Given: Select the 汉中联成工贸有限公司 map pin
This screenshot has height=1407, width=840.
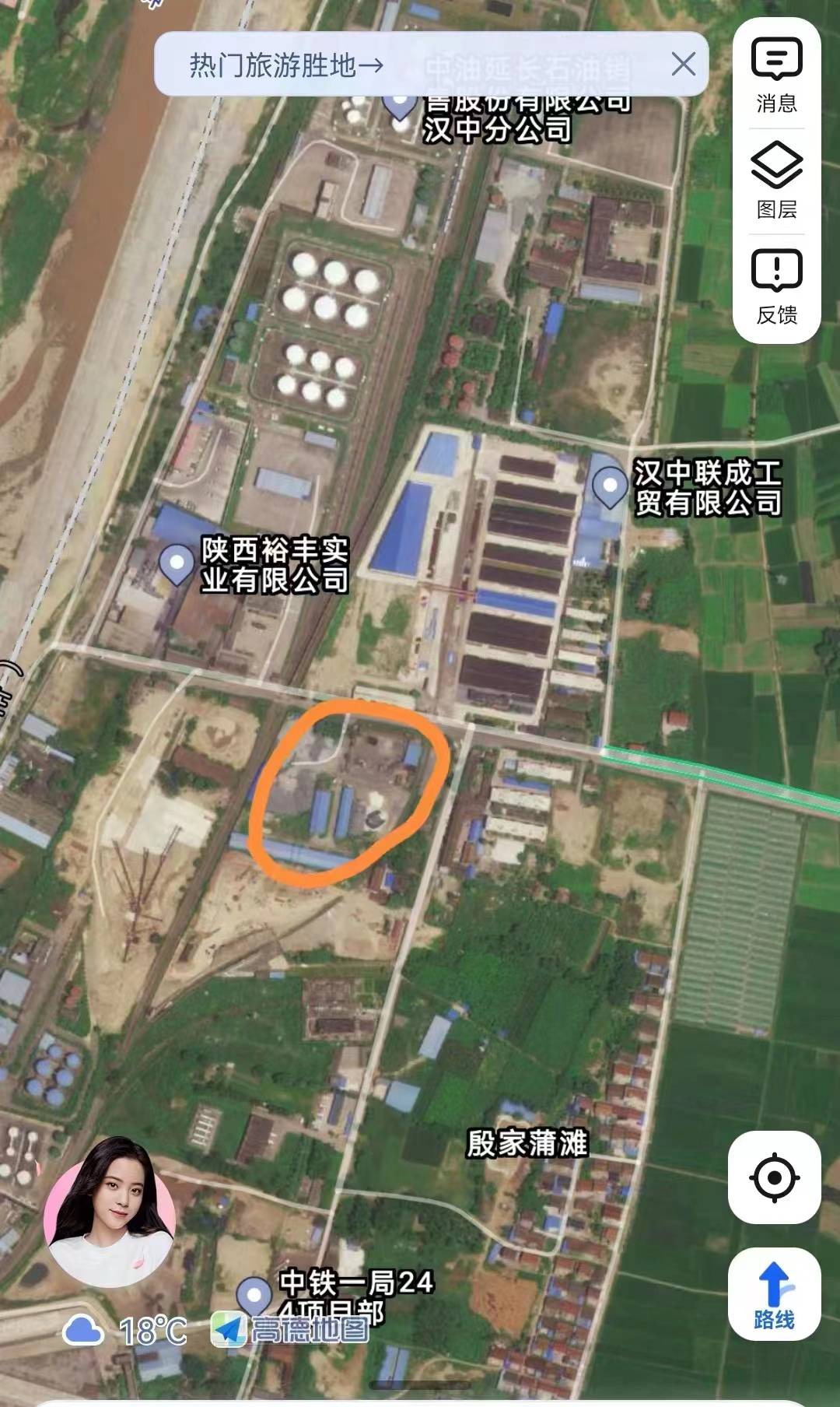Looking at the screenshot, I should [610, 486].
